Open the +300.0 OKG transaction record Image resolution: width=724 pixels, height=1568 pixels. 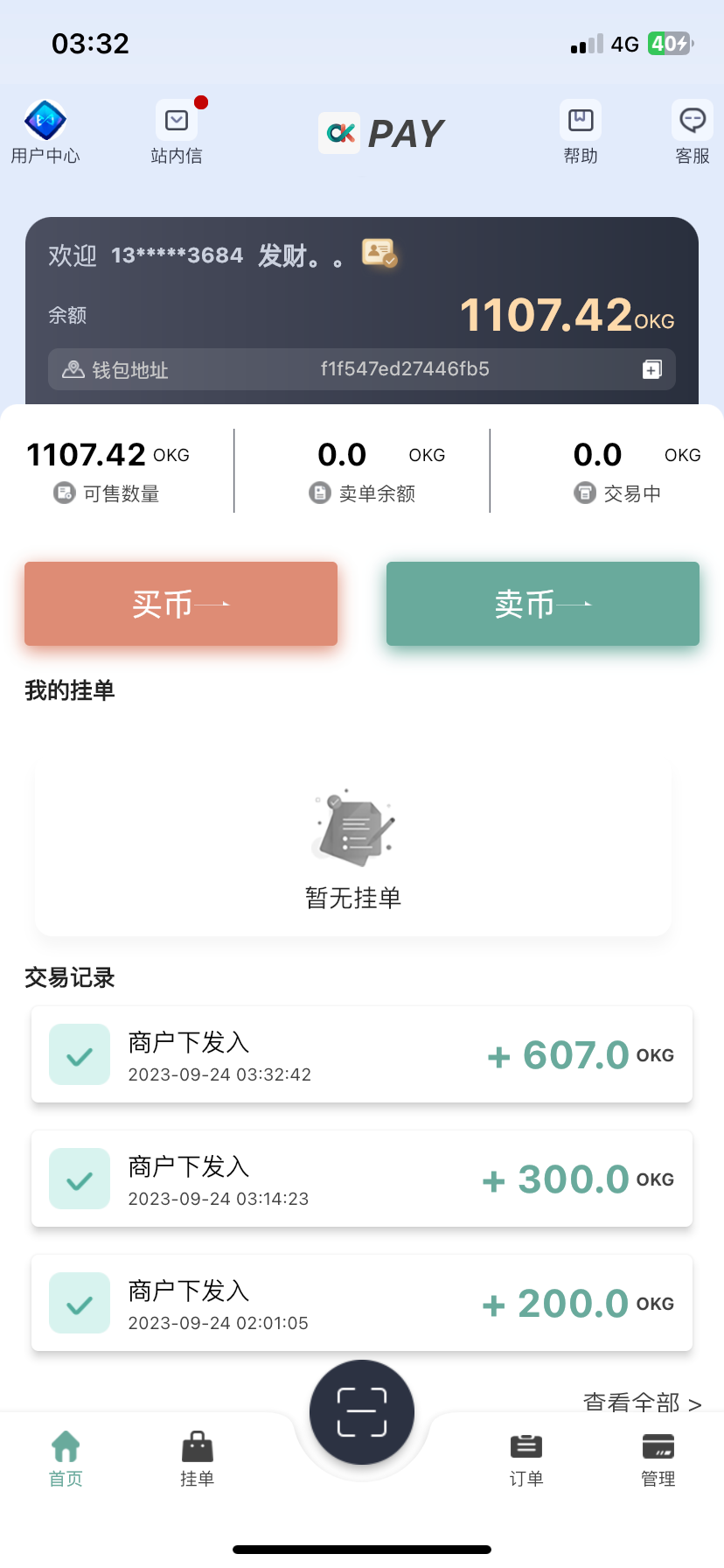tap(362, 1179)
